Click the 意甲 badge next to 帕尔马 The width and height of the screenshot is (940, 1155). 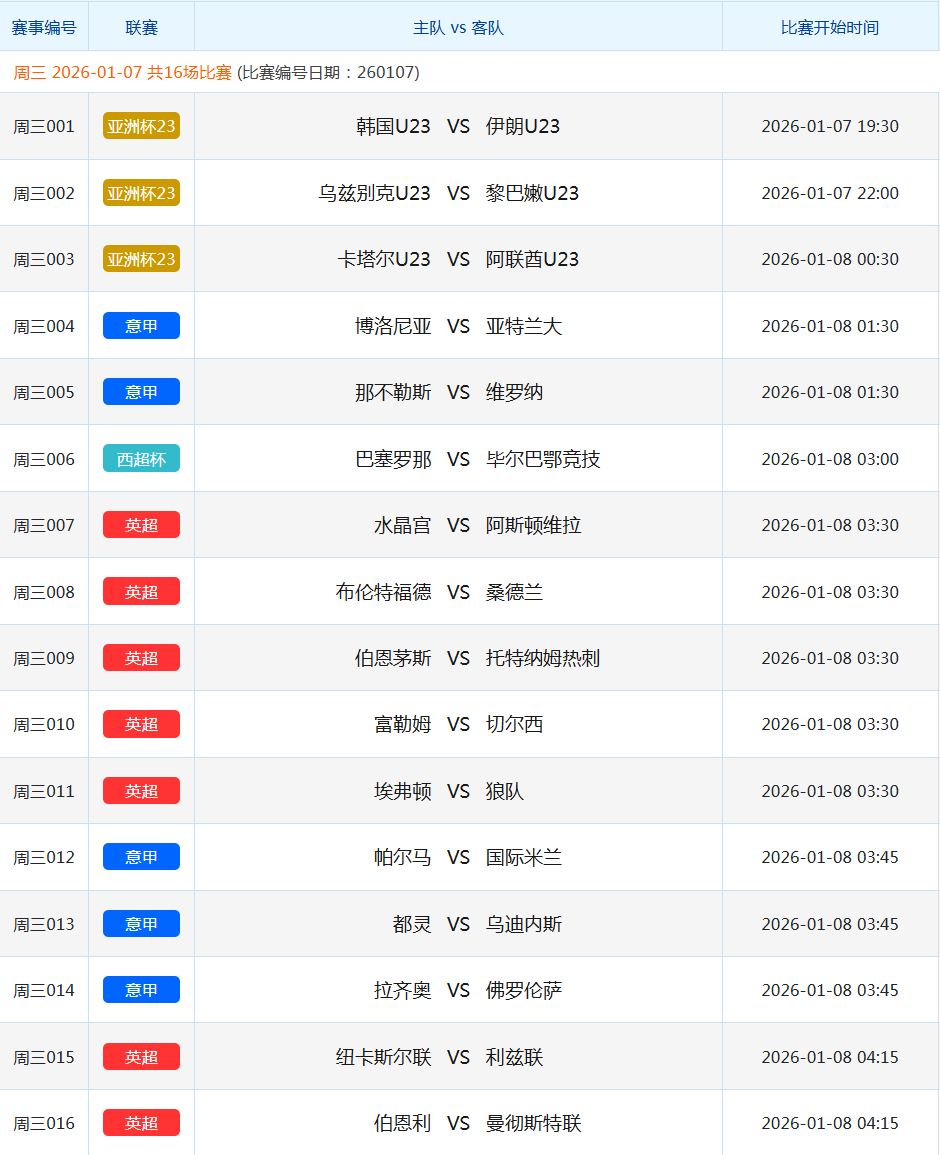[140, 856]
